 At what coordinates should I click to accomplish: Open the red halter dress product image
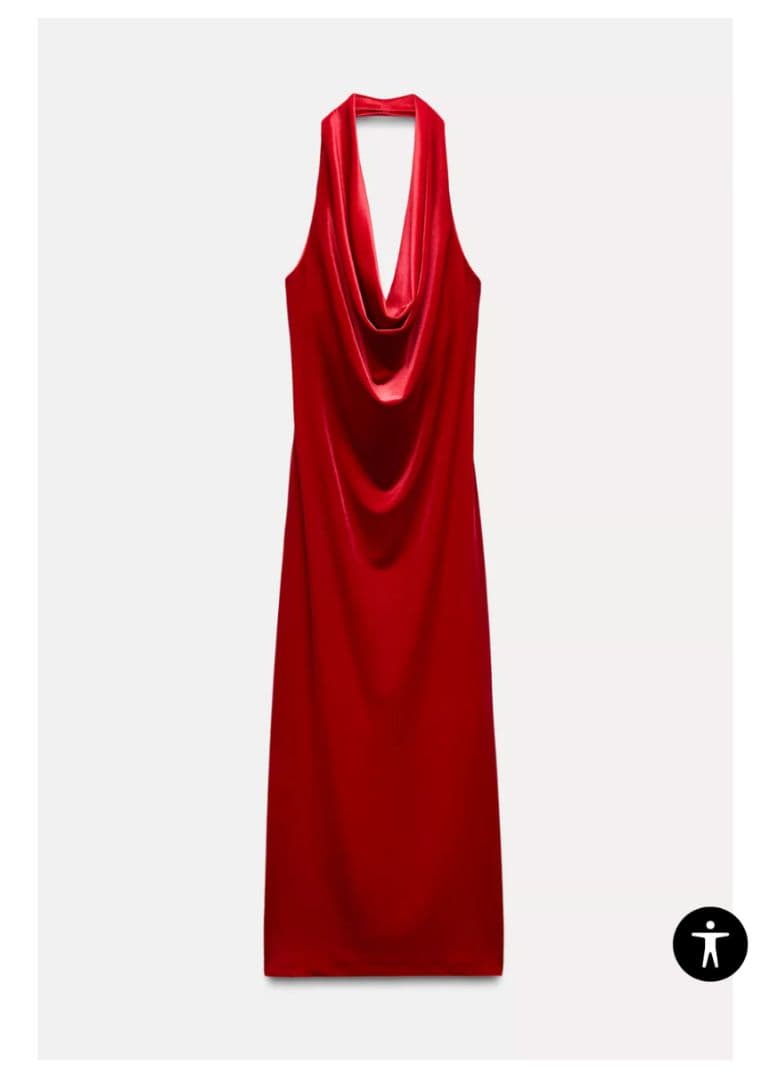click(384, 540)
